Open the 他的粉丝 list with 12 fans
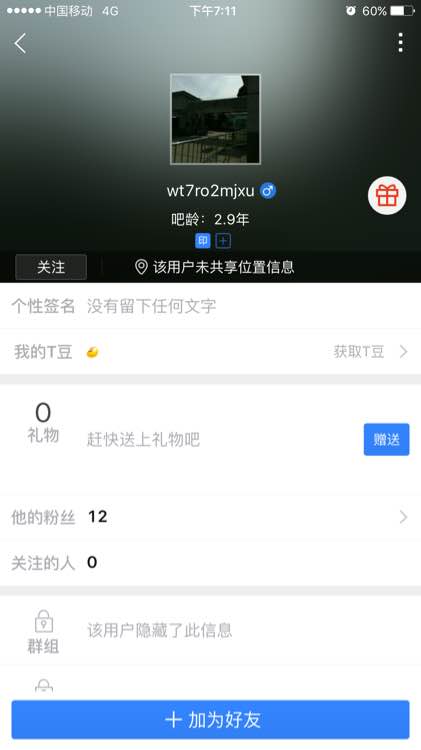The image size is (421, 750). (210, 517)
